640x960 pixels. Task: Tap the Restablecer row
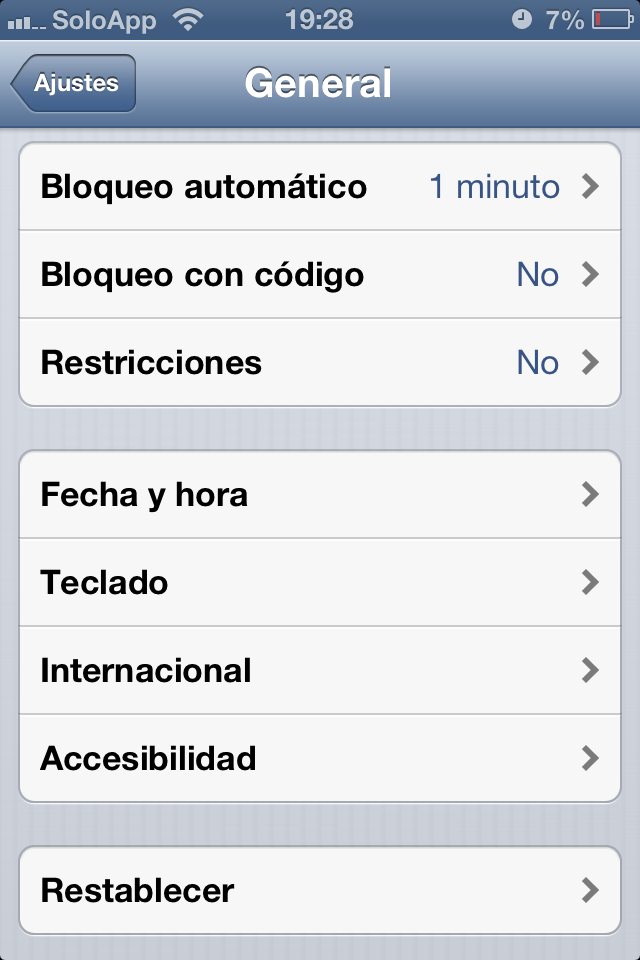click(x=320, y=890)
